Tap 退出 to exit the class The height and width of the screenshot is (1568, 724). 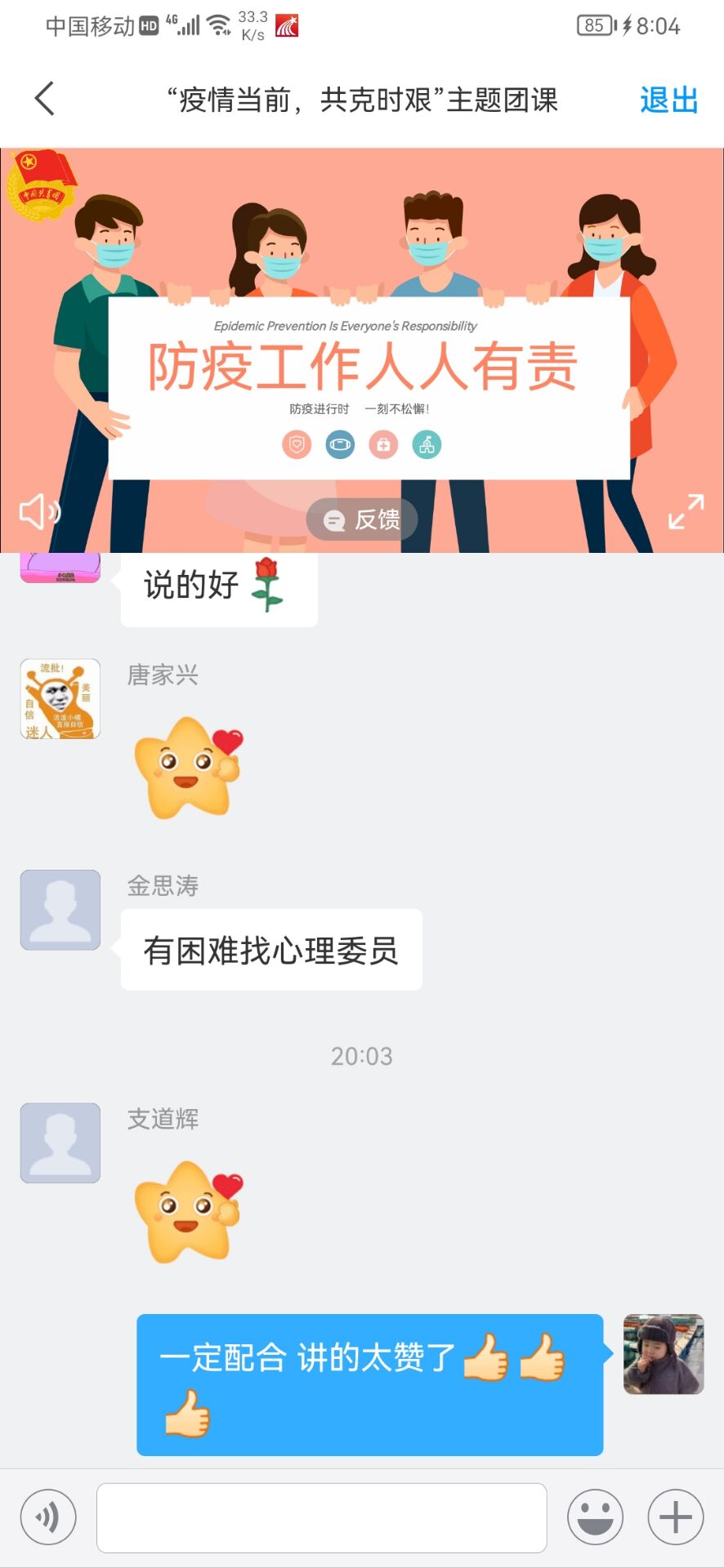tap(668, 100)
